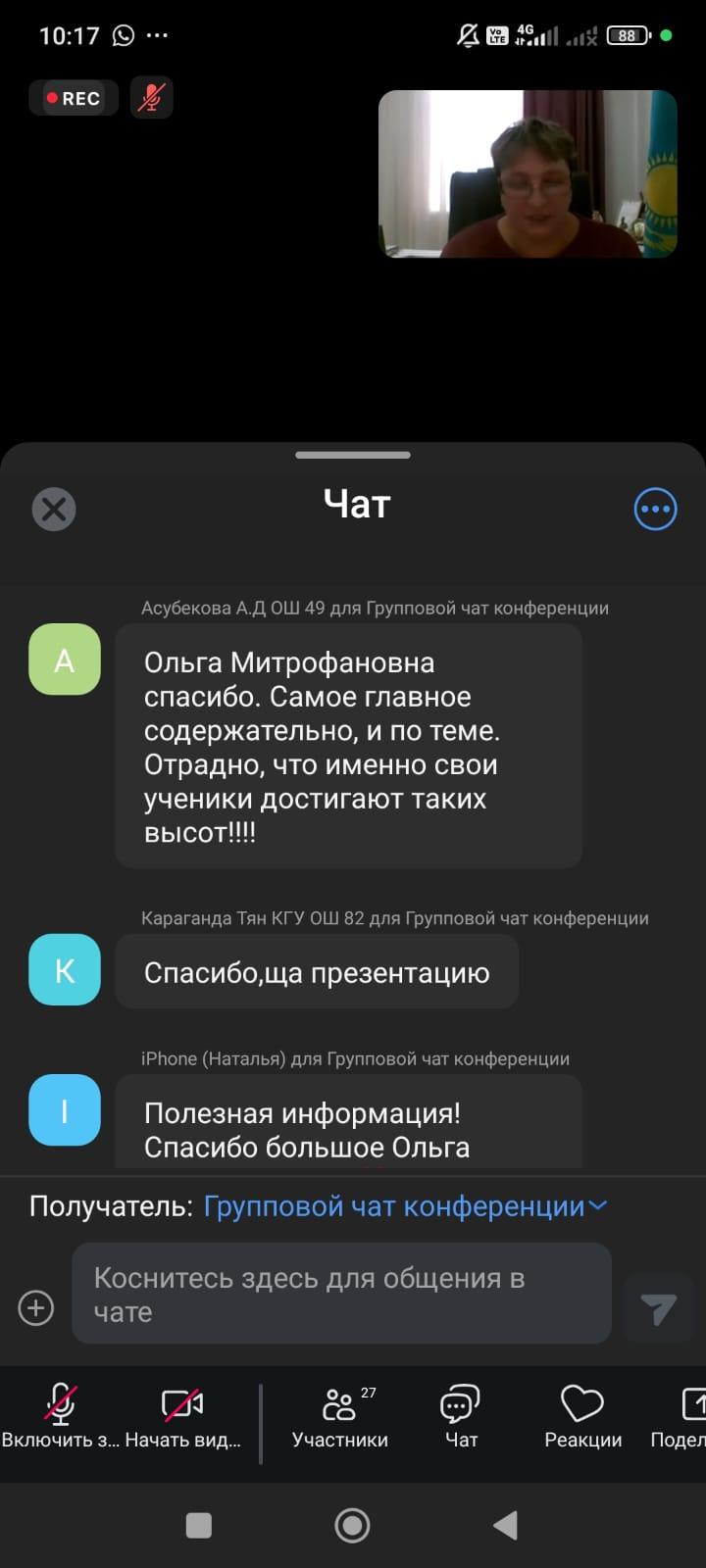Go to the system home screen
The width and height of the screenshot is (706, 1568).
click(x=352, y=1525)
